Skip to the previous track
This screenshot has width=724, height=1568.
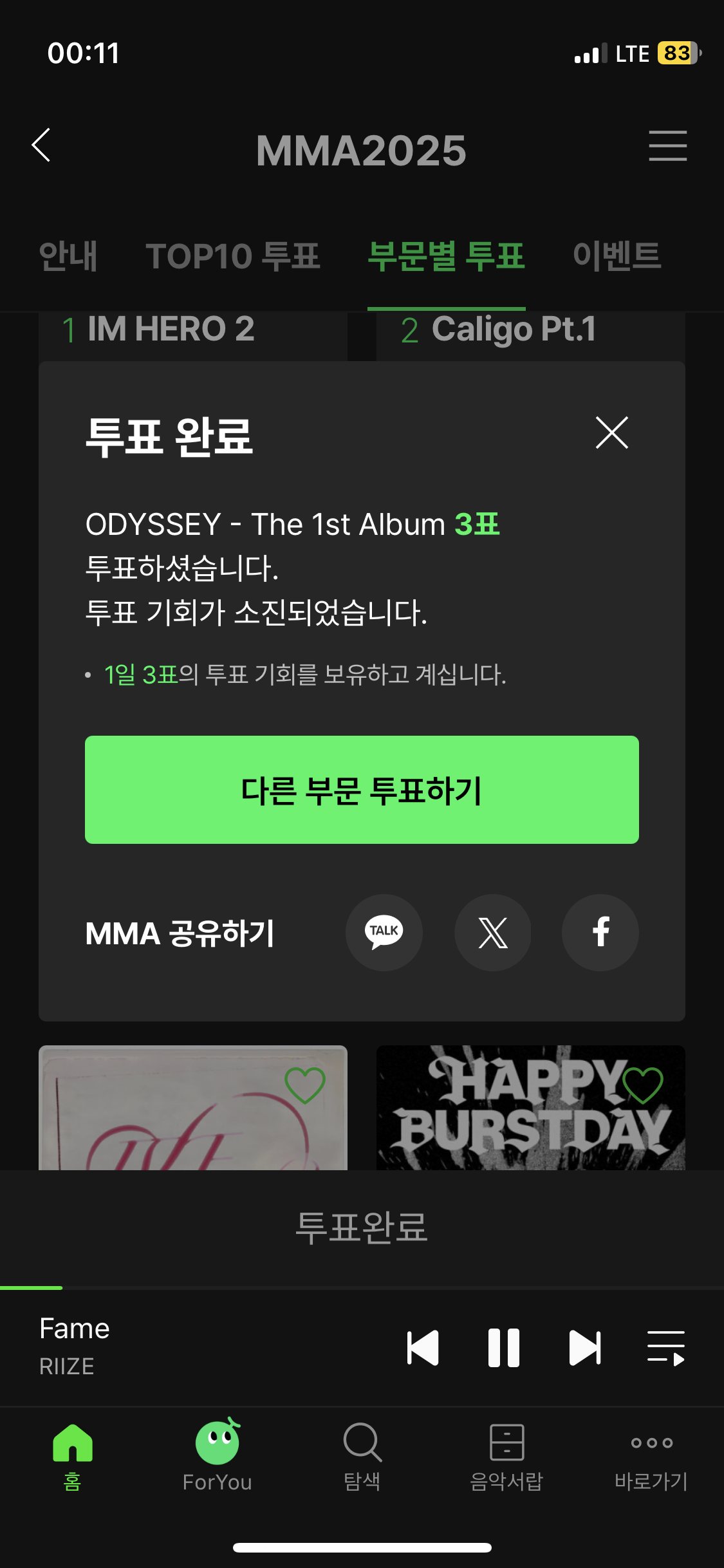pyautogui.click(x=423, y=1348)
